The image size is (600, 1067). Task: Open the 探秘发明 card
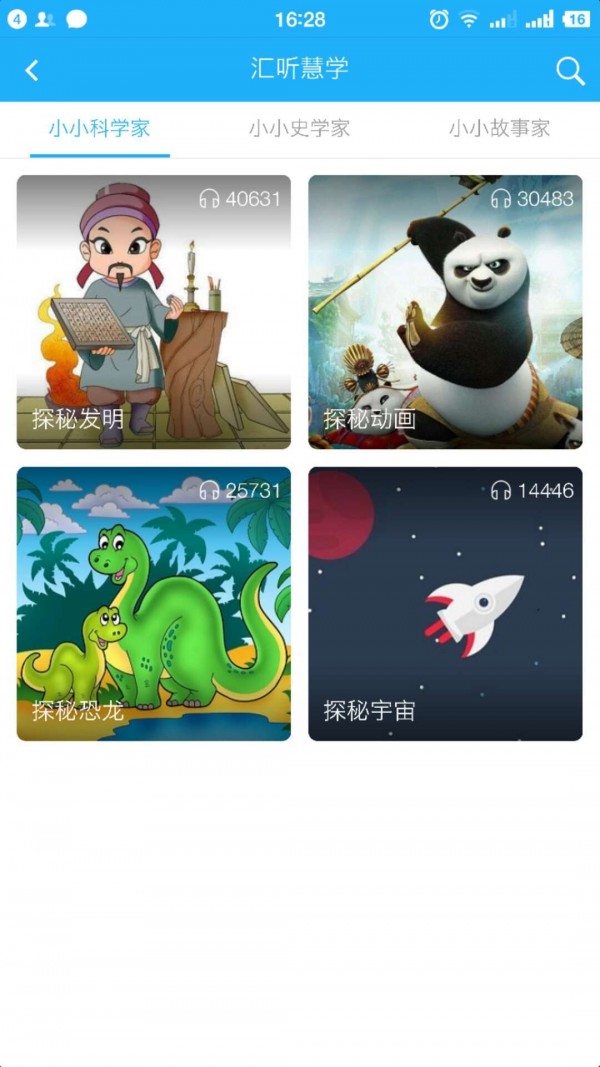[x=154, y=312]
